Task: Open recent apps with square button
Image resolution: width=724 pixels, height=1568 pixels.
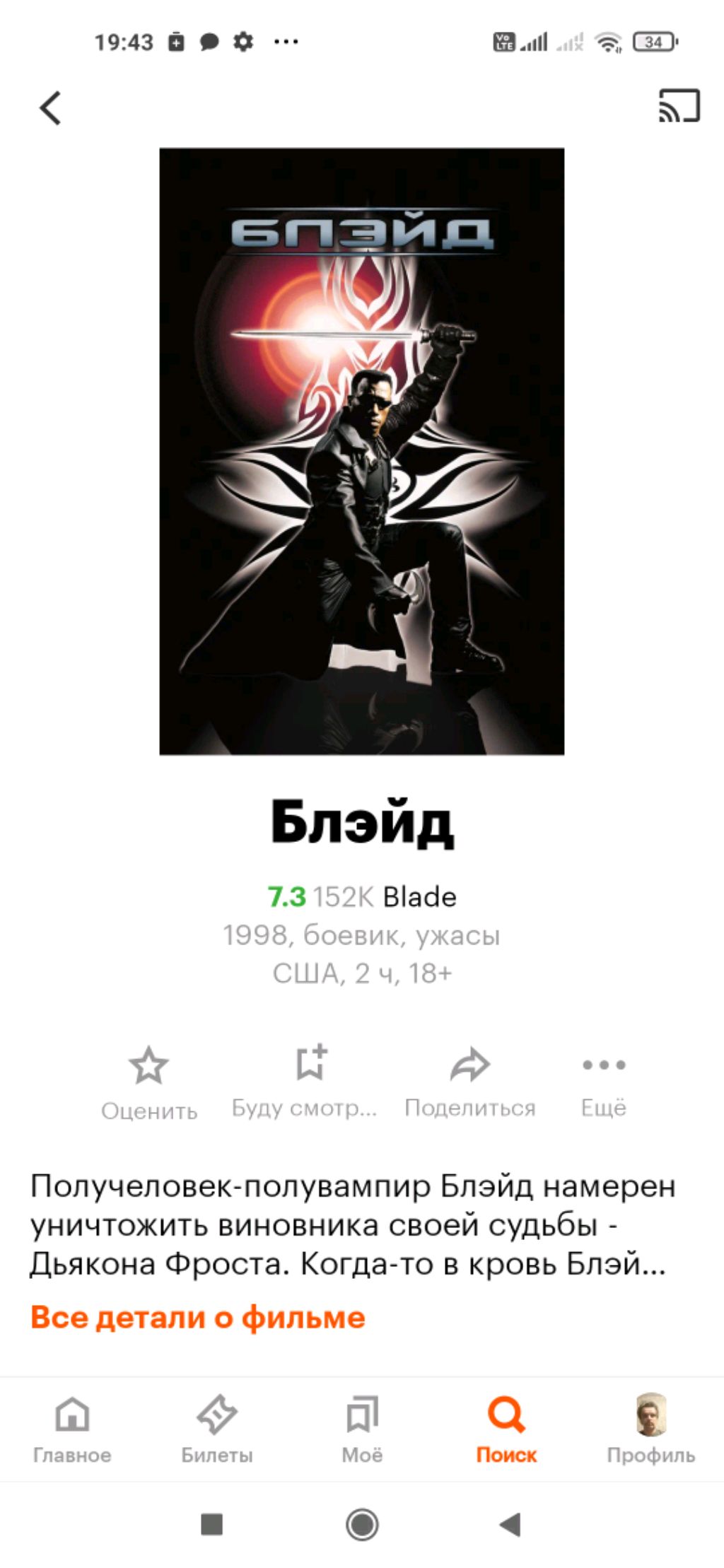Action: coord(212,1524)
